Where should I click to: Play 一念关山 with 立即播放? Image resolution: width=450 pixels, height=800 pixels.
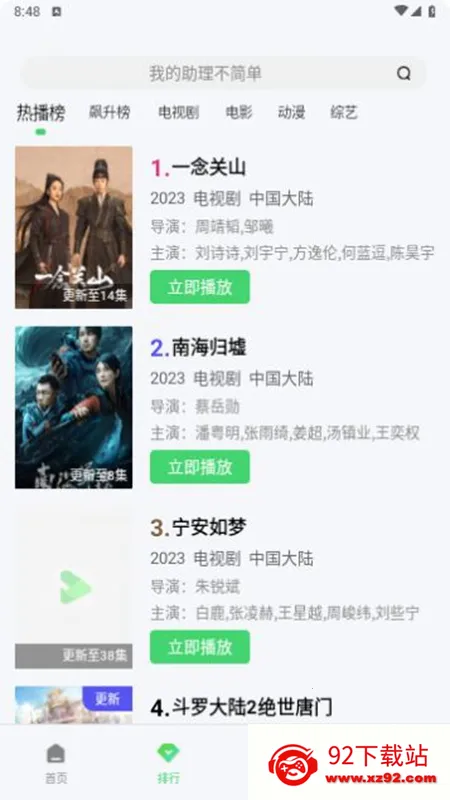[x=200, y=287]
